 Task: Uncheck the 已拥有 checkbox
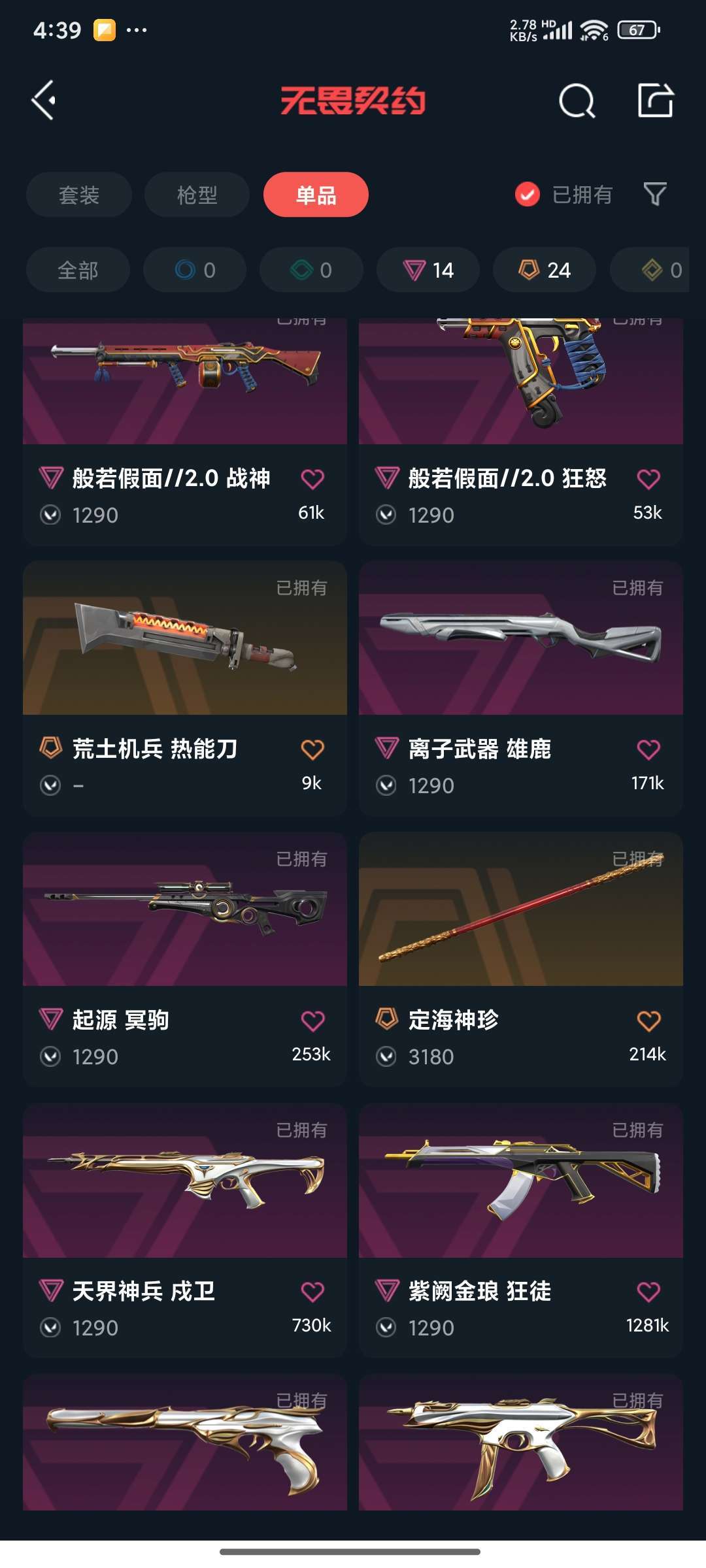(528, 194)
